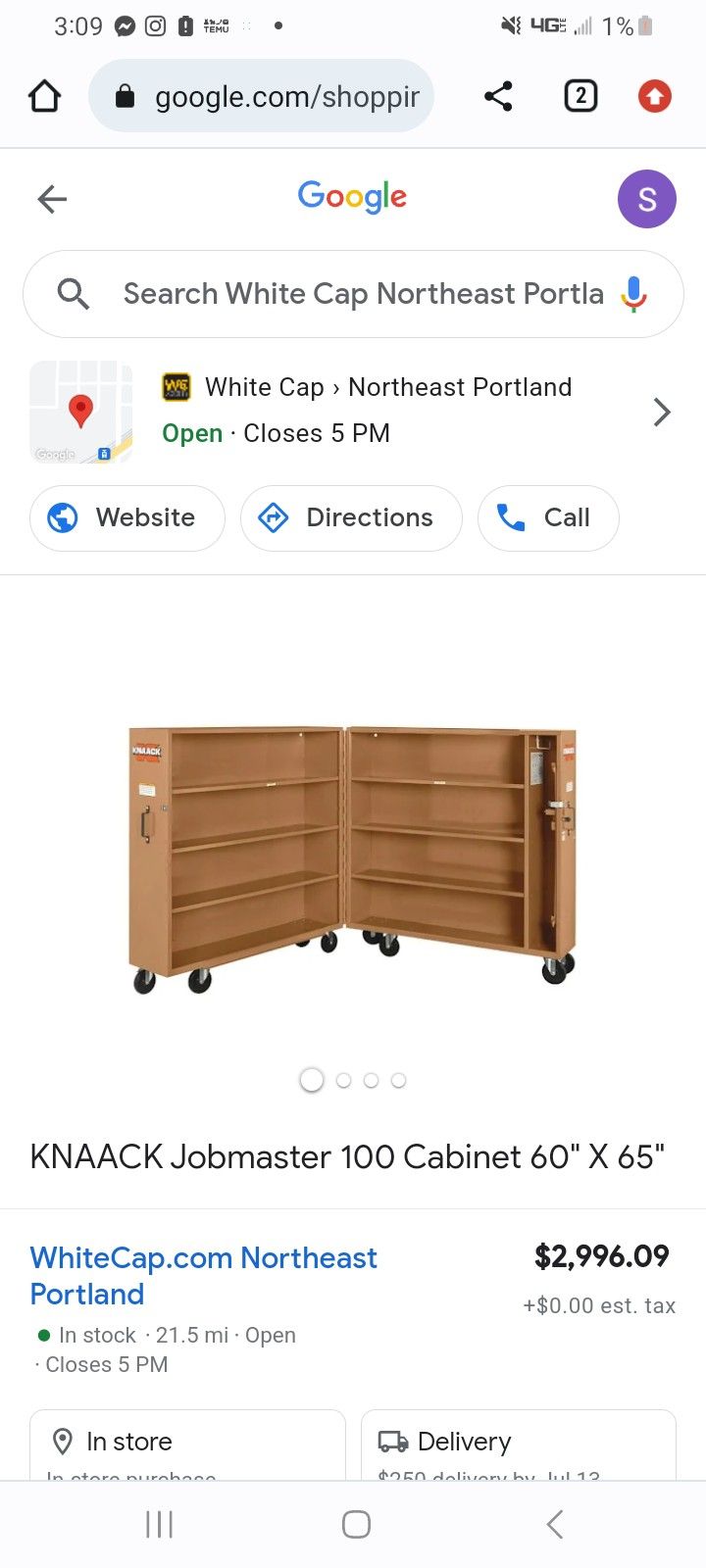706x1568 pixels.
Task: Get Directions to White Cap
Action: pos(351,517)
